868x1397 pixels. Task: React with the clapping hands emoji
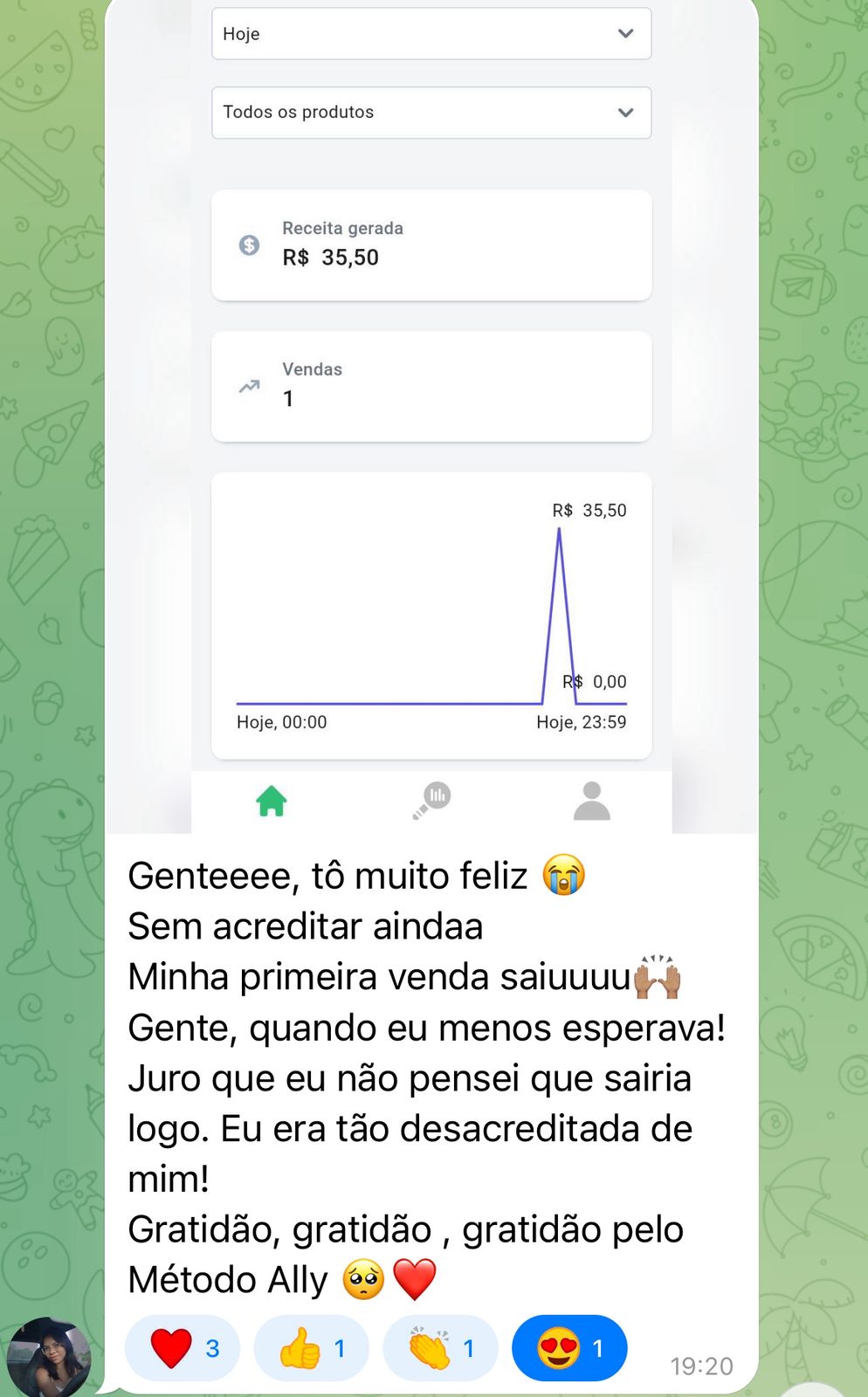tap(439, 1348)
